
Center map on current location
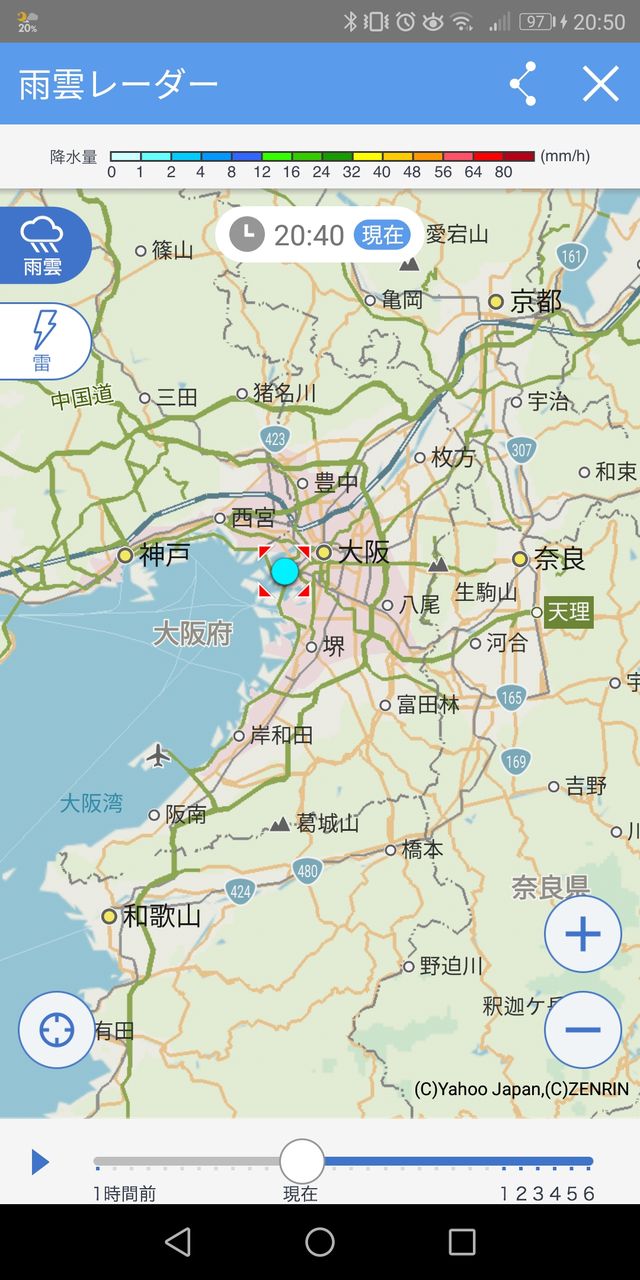pyautogui.click(x=57, y=1029)
